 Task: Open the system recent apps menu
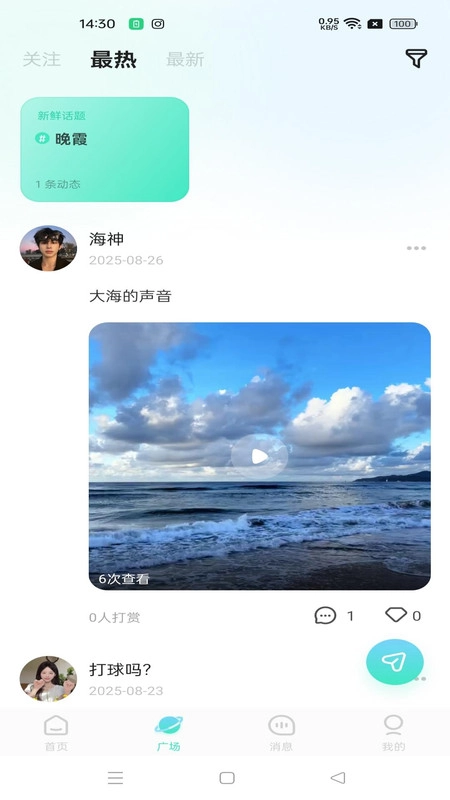(115, 778)
